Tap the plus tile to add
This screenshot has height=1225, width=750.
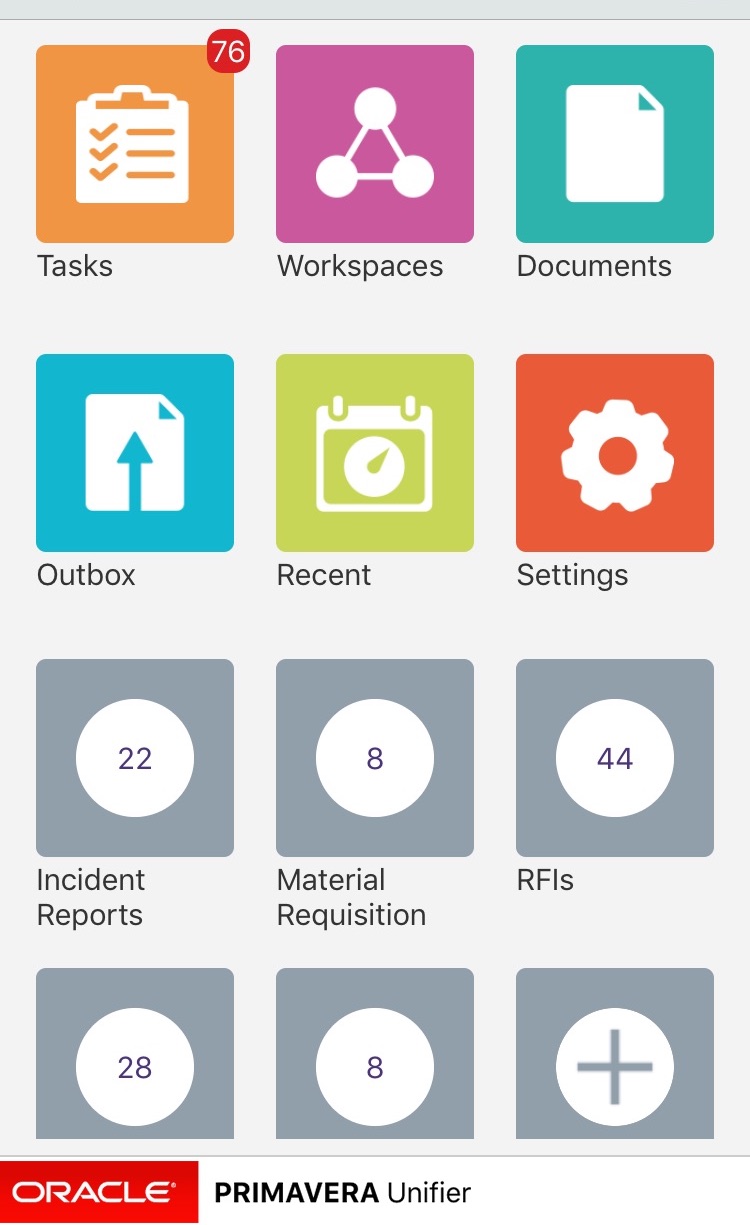pyautogui.click(x=615, y=1065)
